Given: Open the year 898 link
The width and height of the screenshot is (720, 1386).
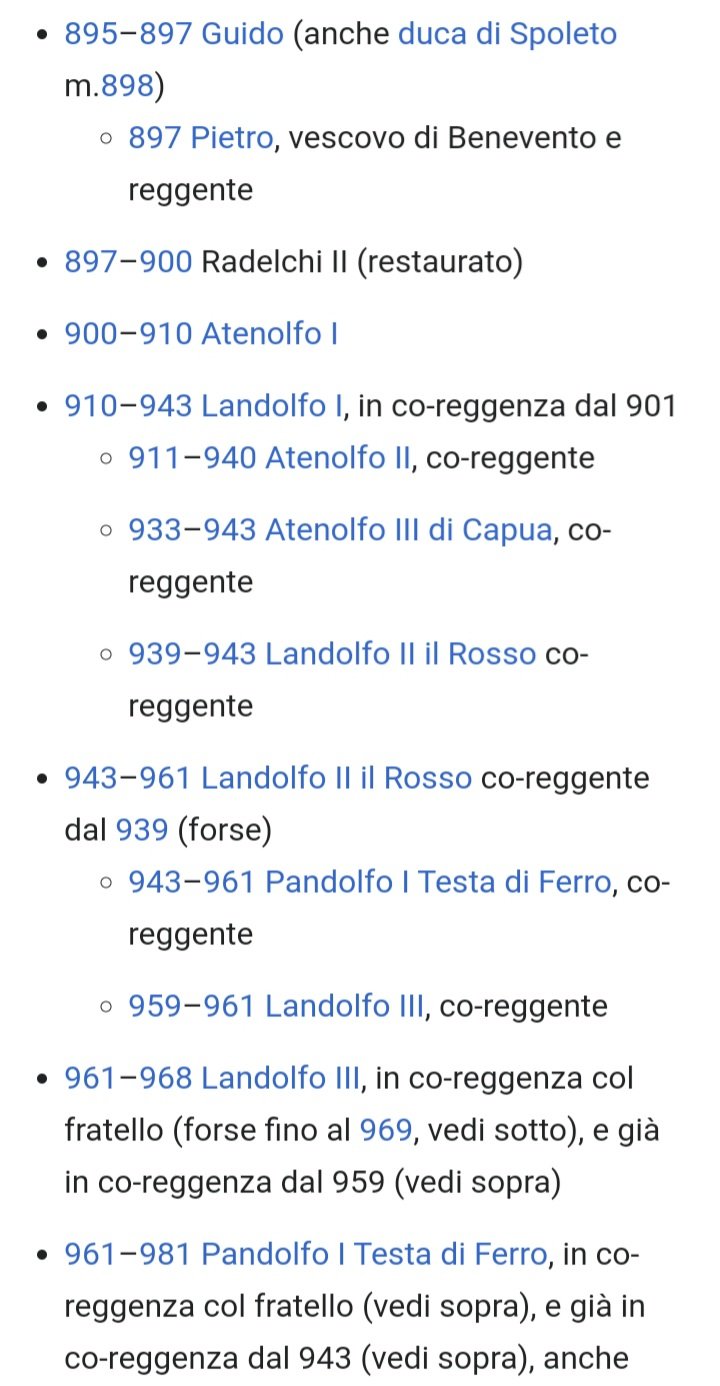Looking at the screenshot, I should point(127,86).
